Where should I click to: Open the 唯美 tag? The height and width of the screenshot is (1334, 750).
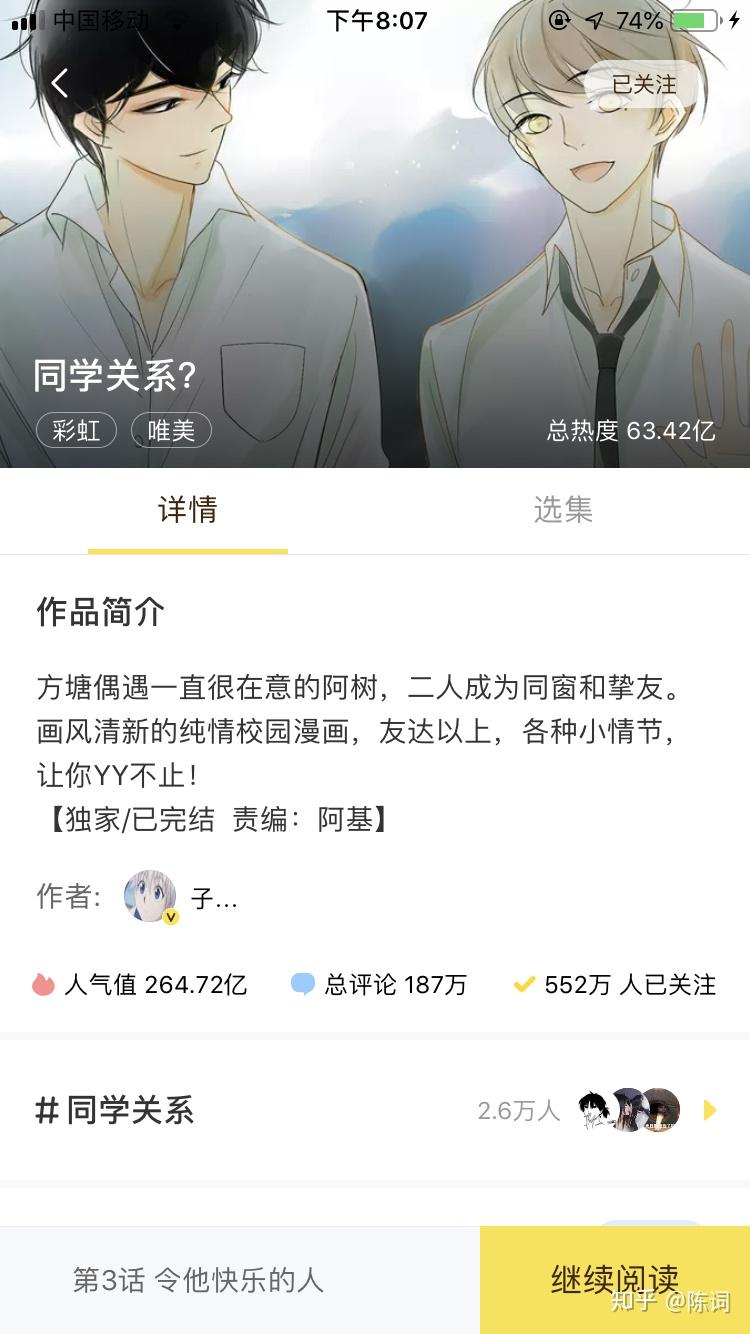pos(171,431)
